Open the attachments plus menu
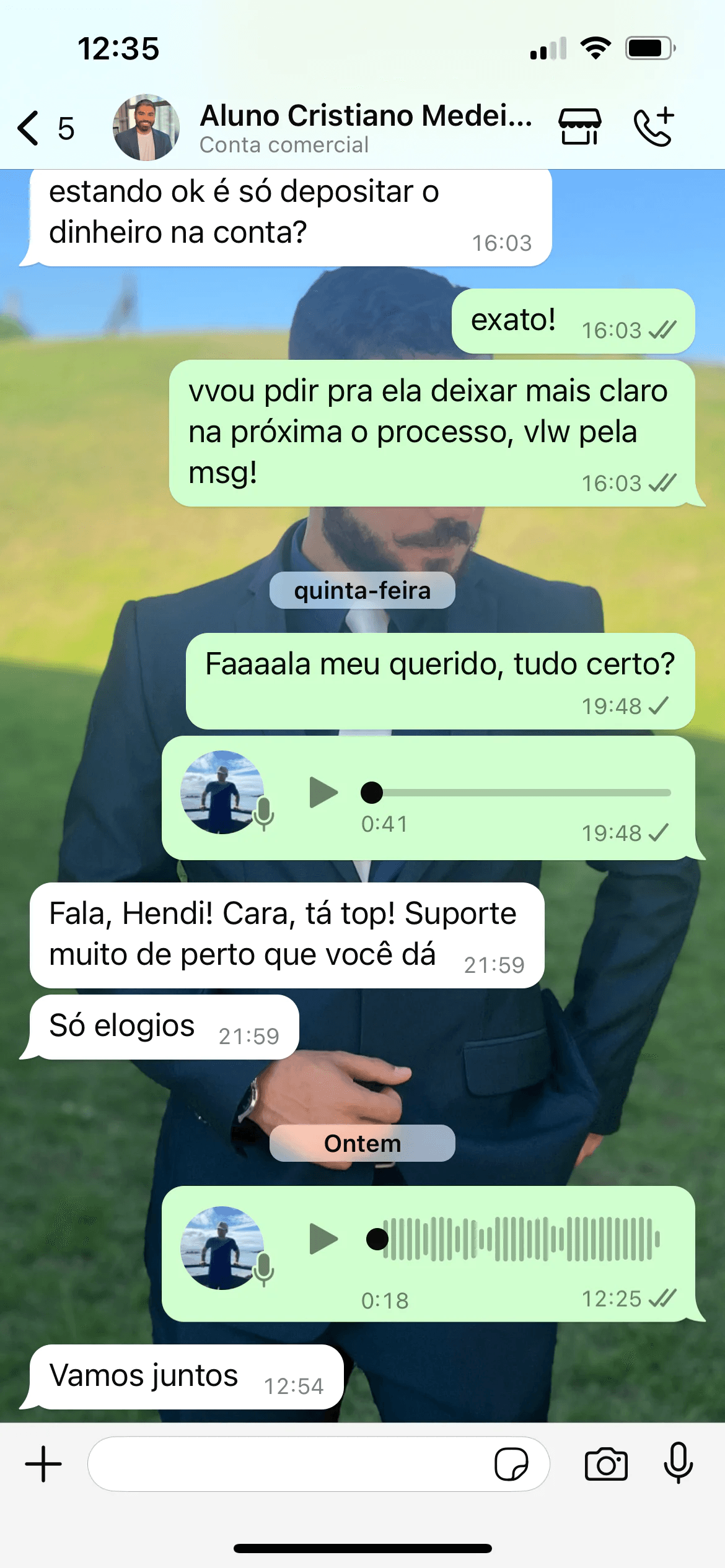This screenshot has width=725, height=1568. coord(43,1464)
